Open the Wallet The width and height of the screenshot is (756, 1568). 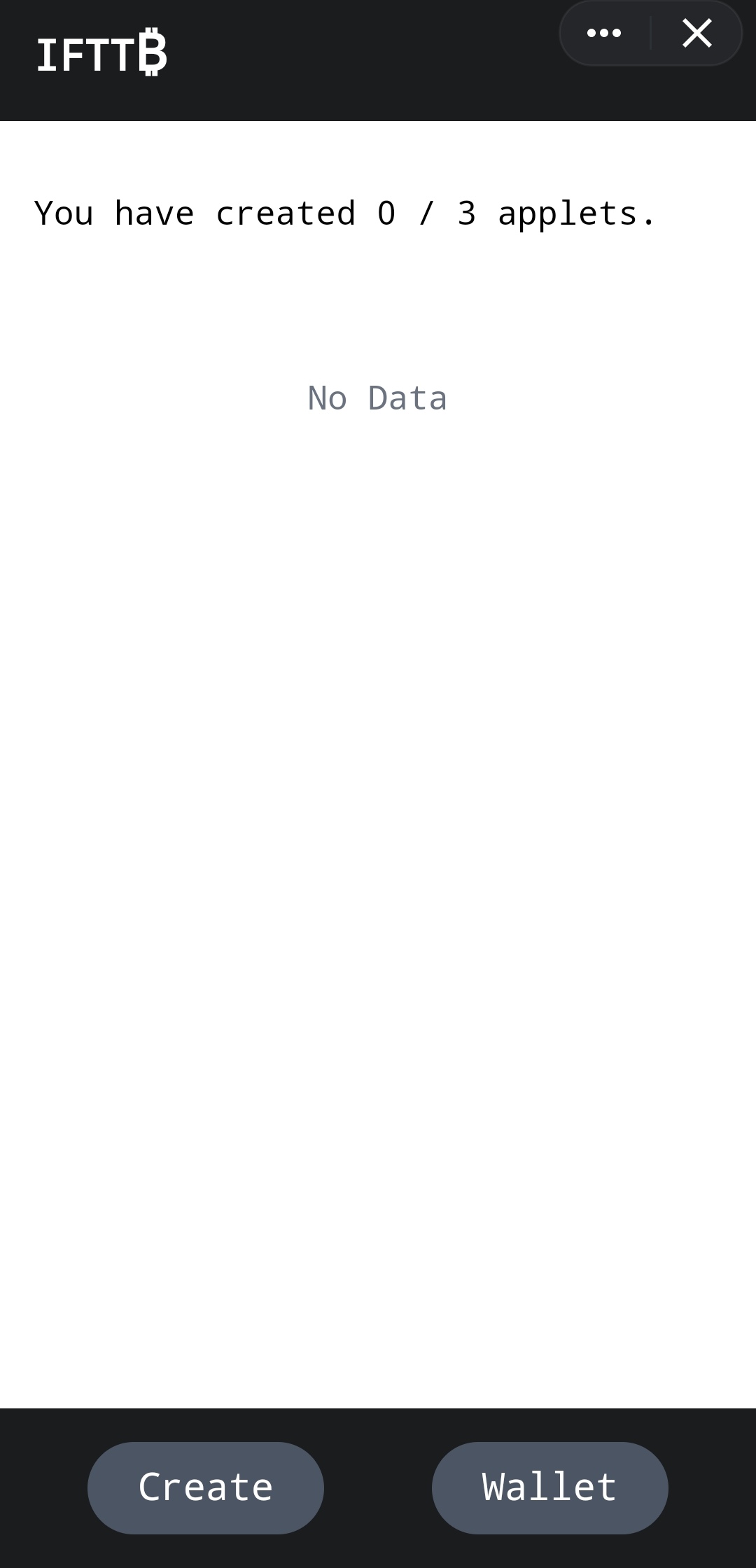click(549, 1487)
